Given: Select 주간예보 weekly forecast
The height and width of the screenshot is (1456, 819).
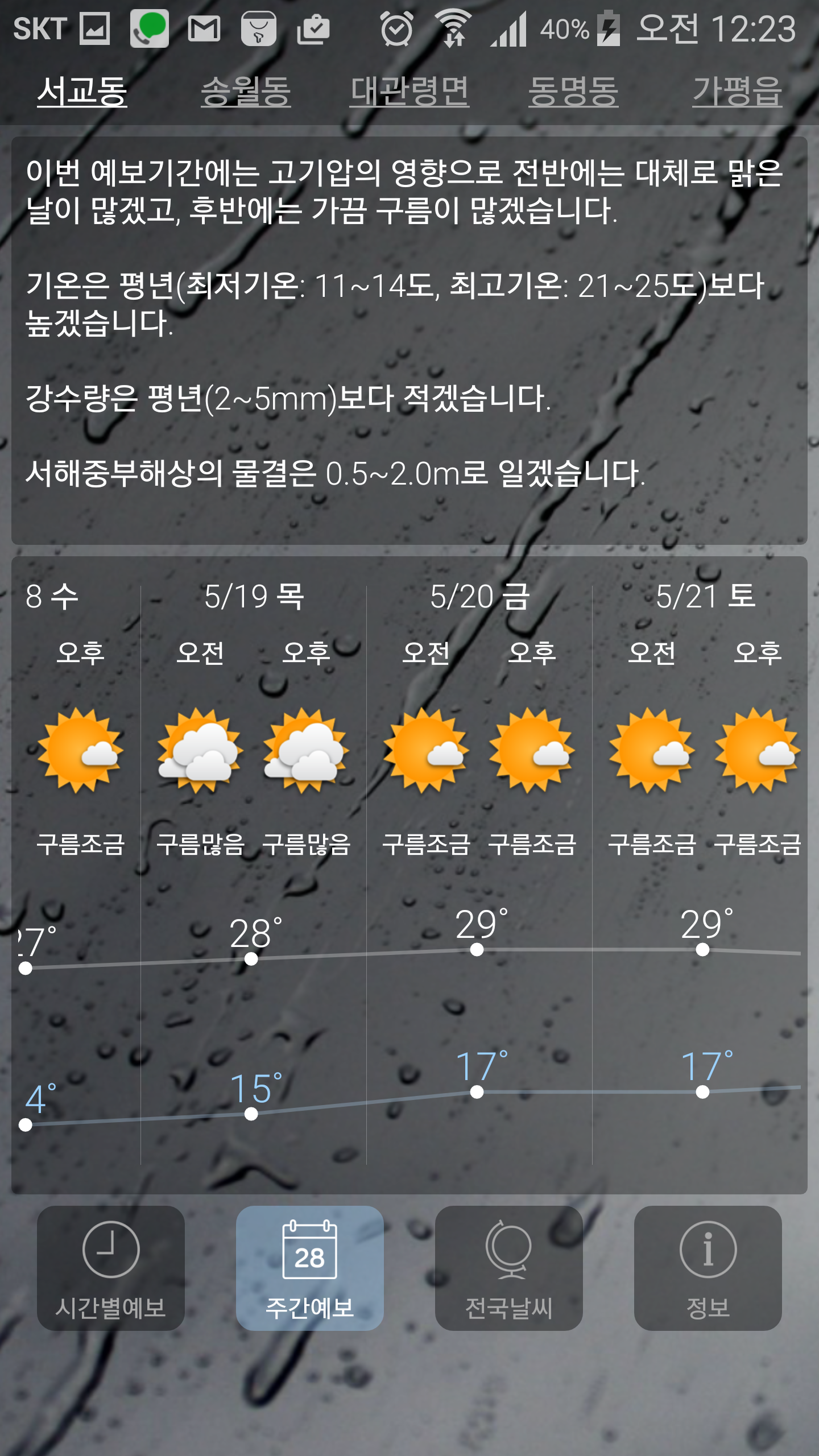Looking at the screenshot, I should tap(310, 1268).
